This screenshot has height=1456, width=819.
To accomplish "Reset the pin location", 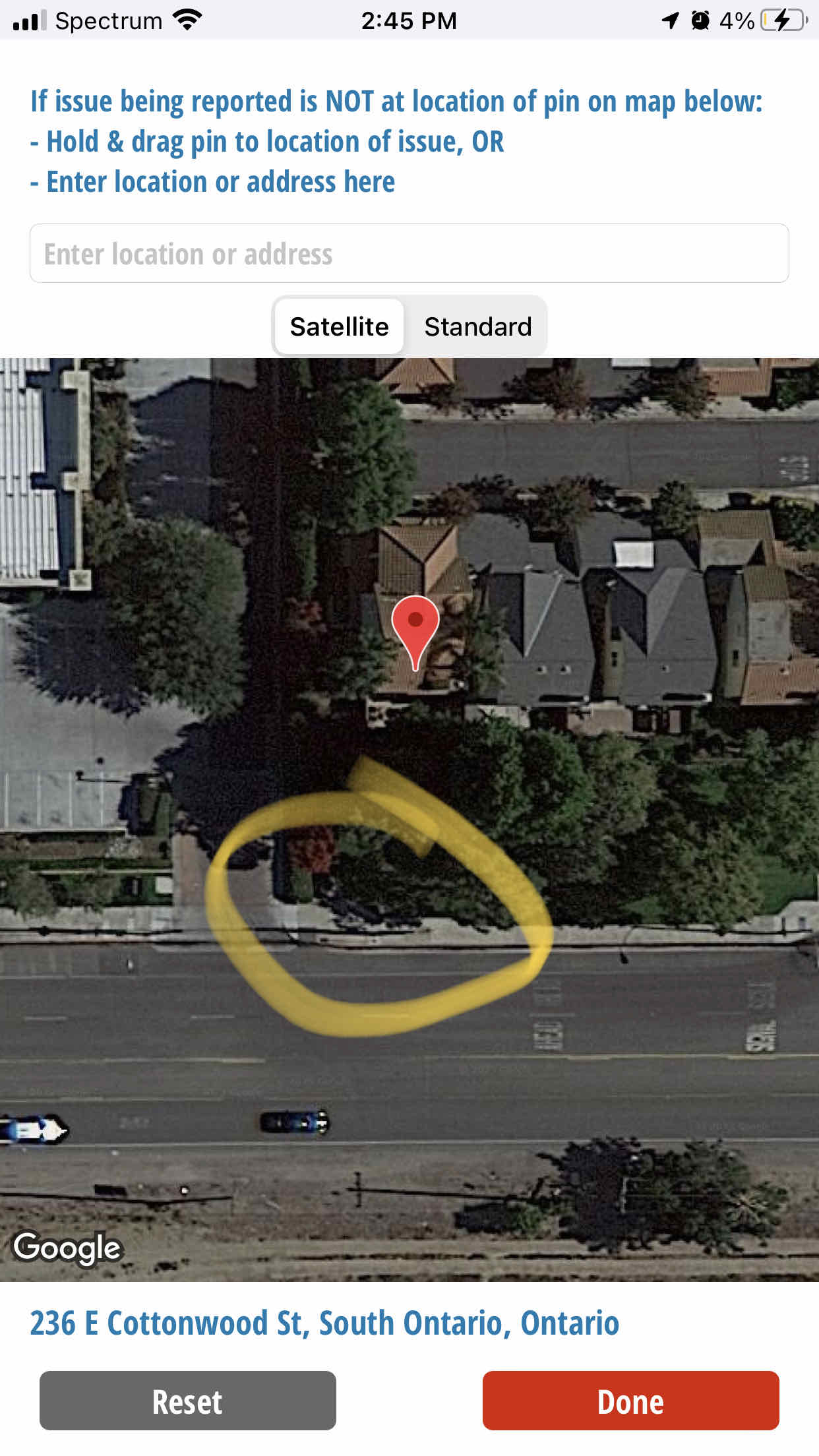I will click(x=188, y=1401).
